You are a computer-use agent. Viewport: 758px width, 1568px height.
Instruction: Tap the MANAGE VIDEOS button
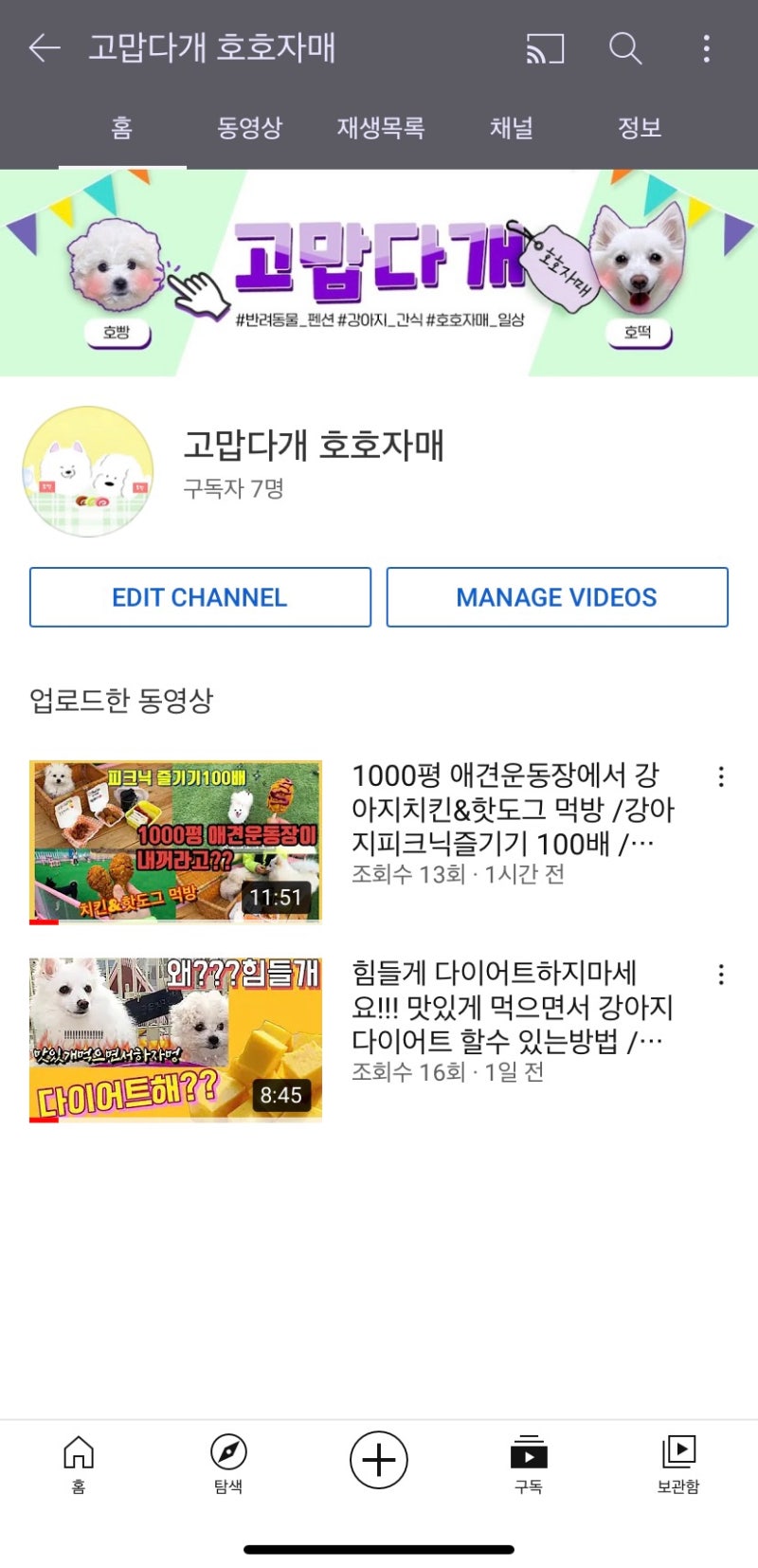click(556, 597)
